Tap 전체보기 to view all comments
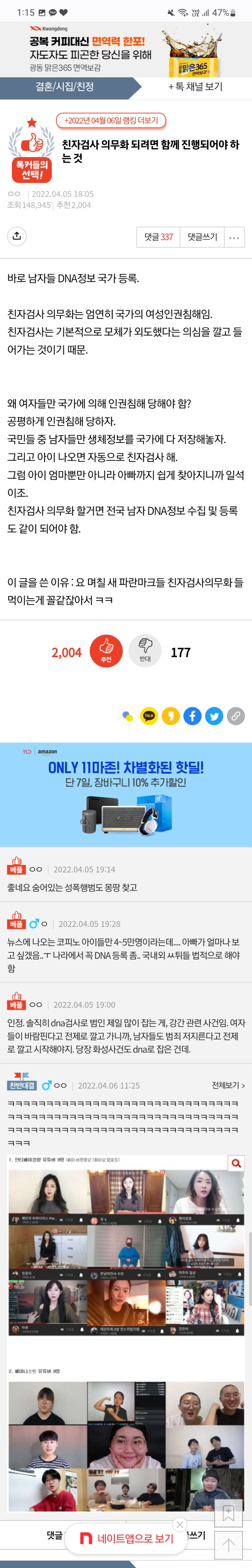Viewport: 252px width, 1568px height. point(228,1085)
